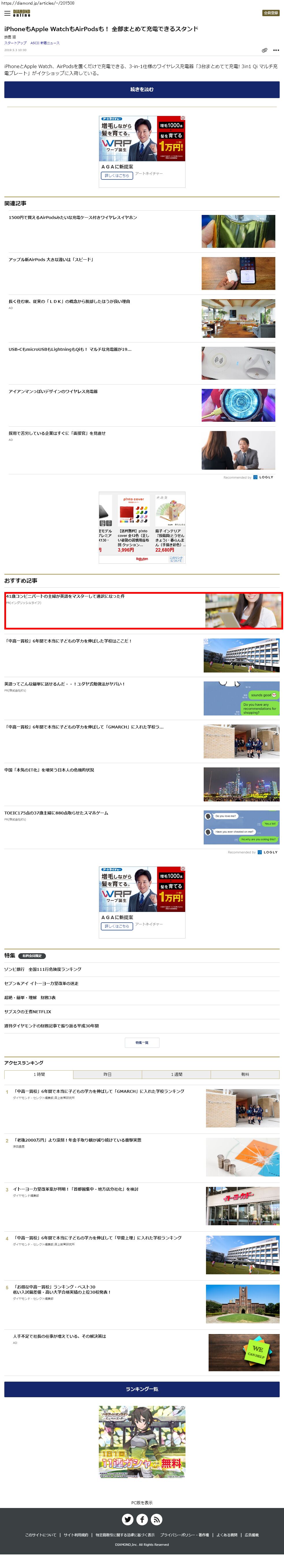Open the Twitter icon in footer
Viewport: 284px width, 1568px height.
click(127, 1519)
